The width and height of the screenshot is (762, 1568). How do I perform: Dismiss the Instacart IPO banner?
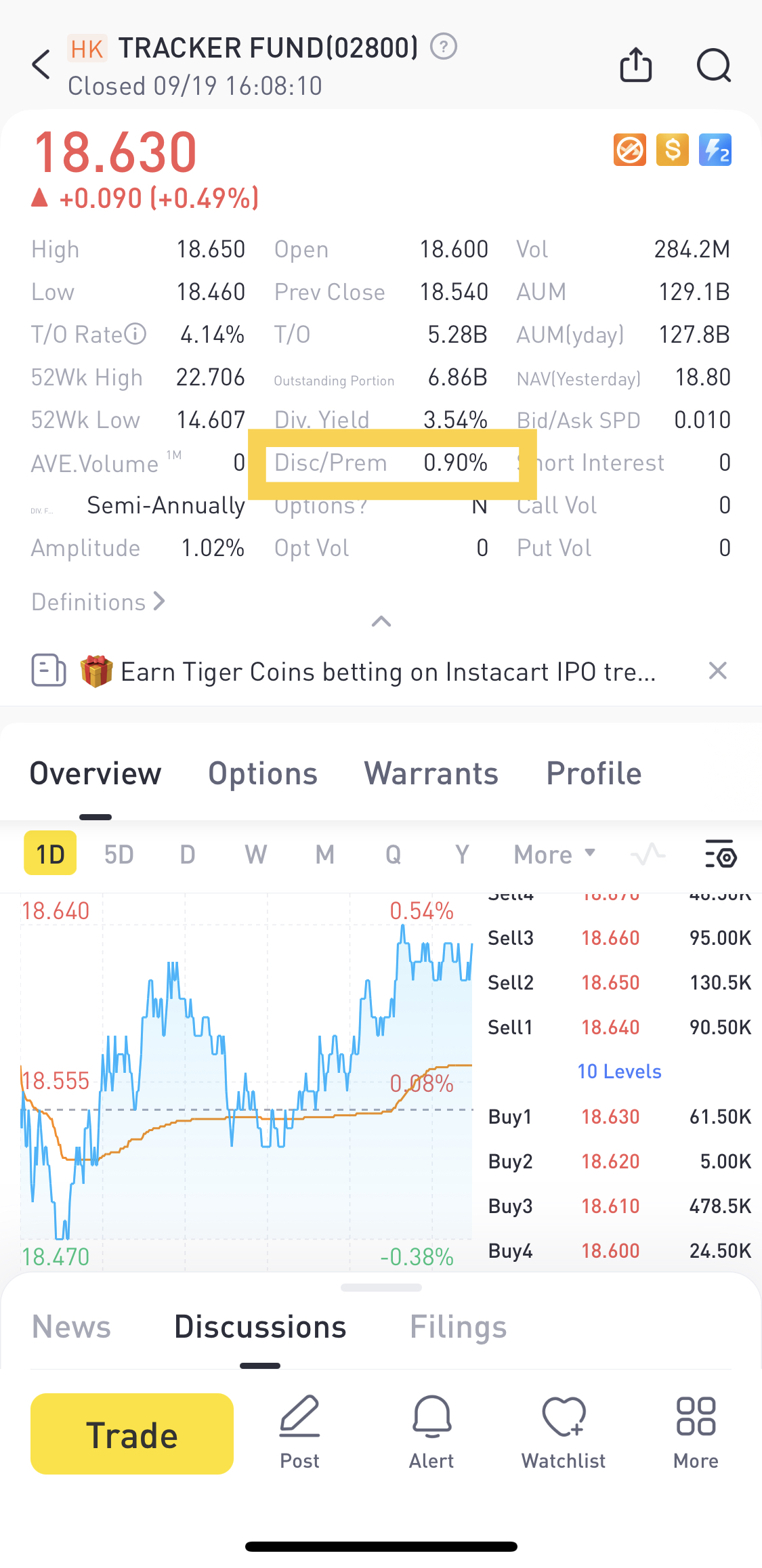click(718, 671)
